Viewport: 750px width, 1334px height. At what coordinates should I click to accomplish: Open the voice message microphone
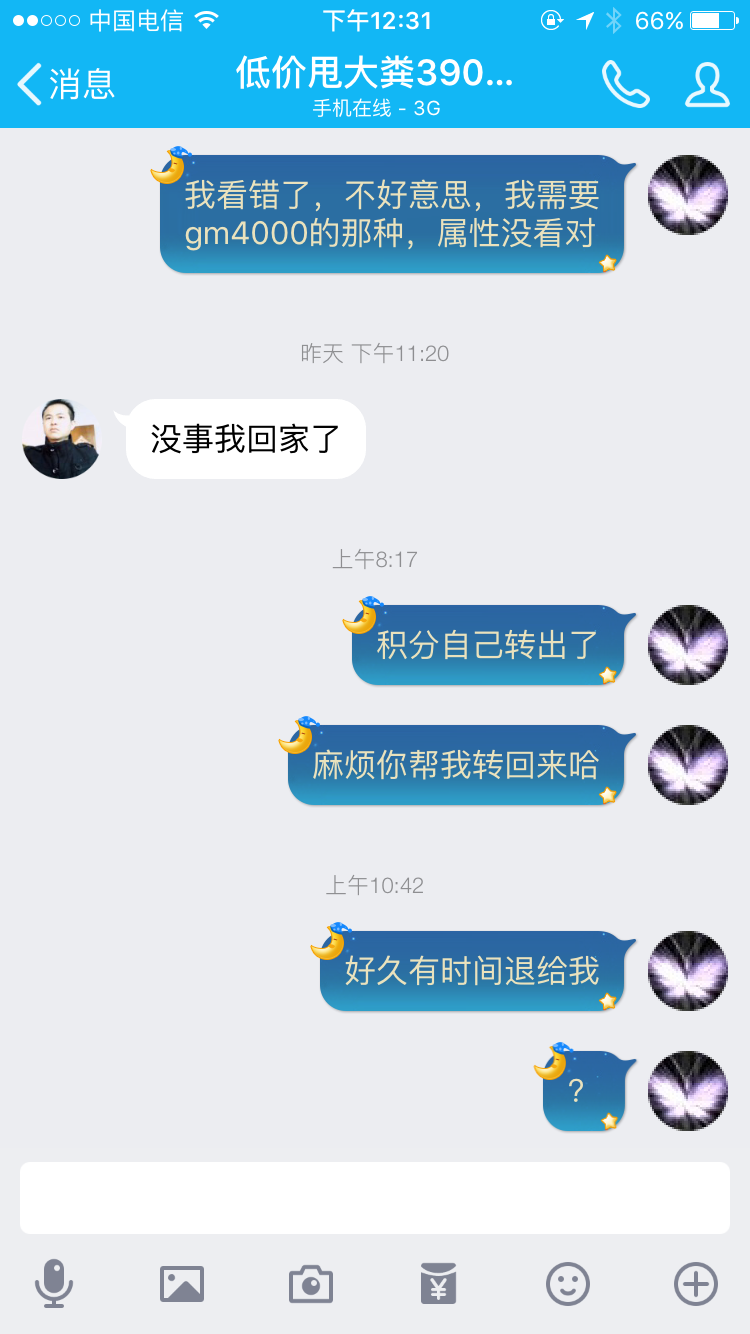pyautogui.click(x=54, y=1284)
